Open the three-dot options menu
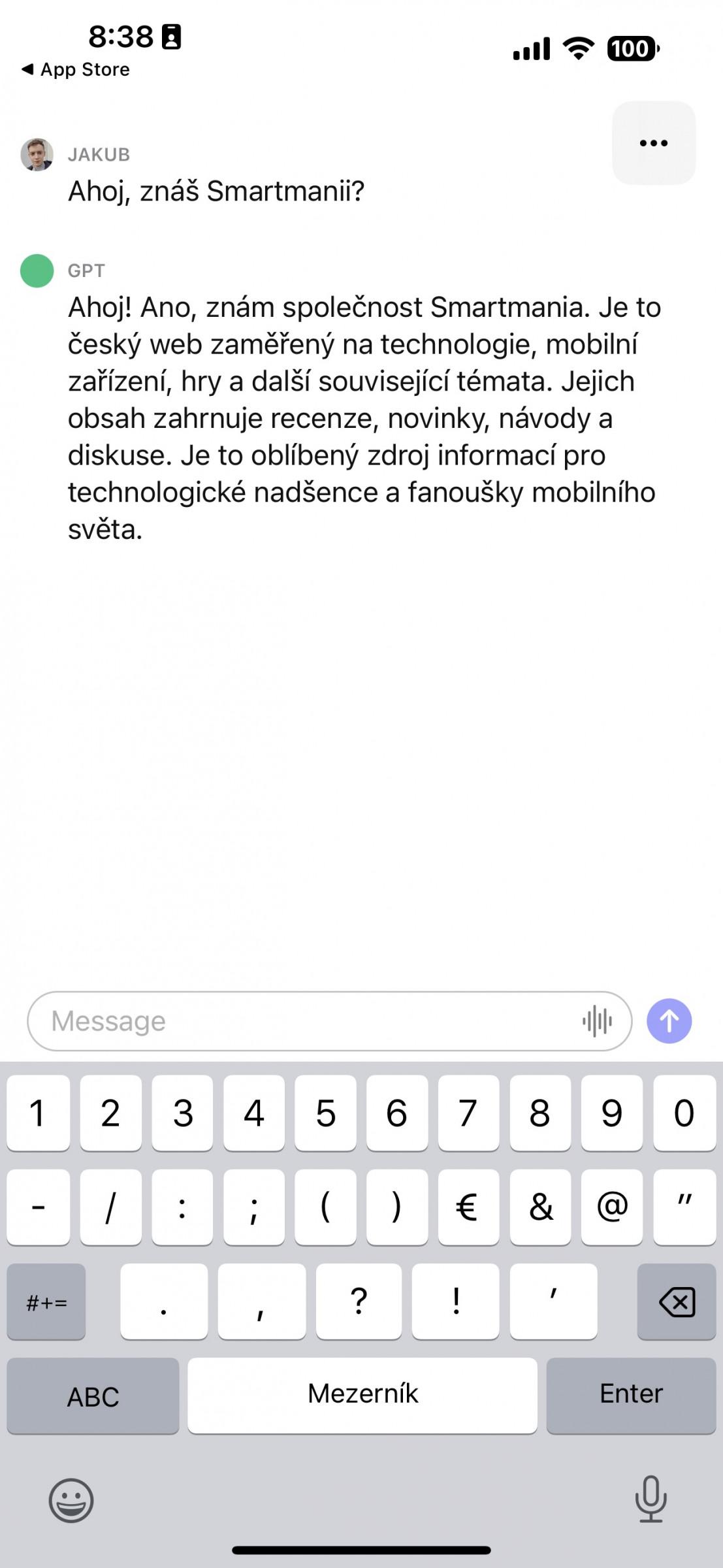723x1568 pixels. coord(654,143)
